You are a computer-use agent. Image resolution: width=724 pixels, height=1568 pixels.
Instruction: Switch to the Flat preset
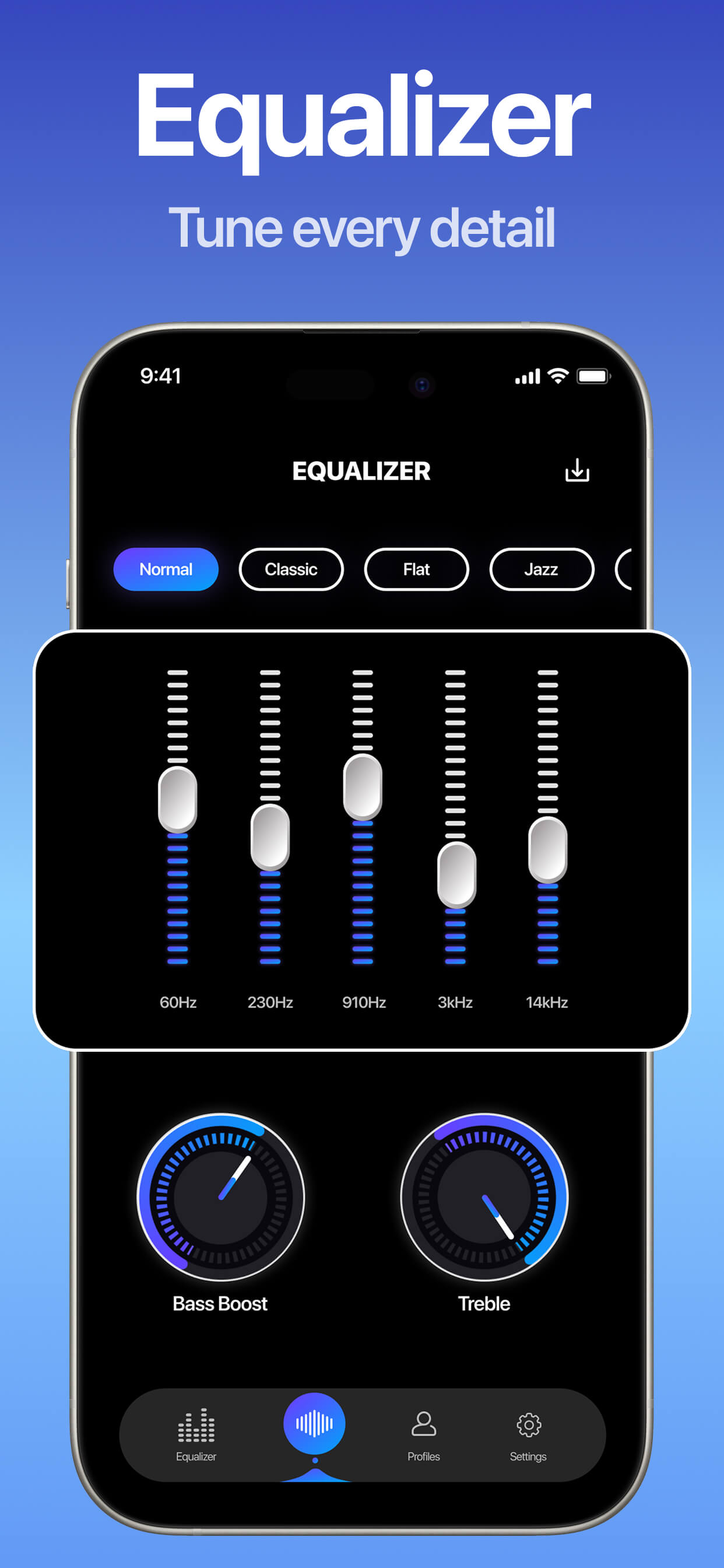point(416,570)
